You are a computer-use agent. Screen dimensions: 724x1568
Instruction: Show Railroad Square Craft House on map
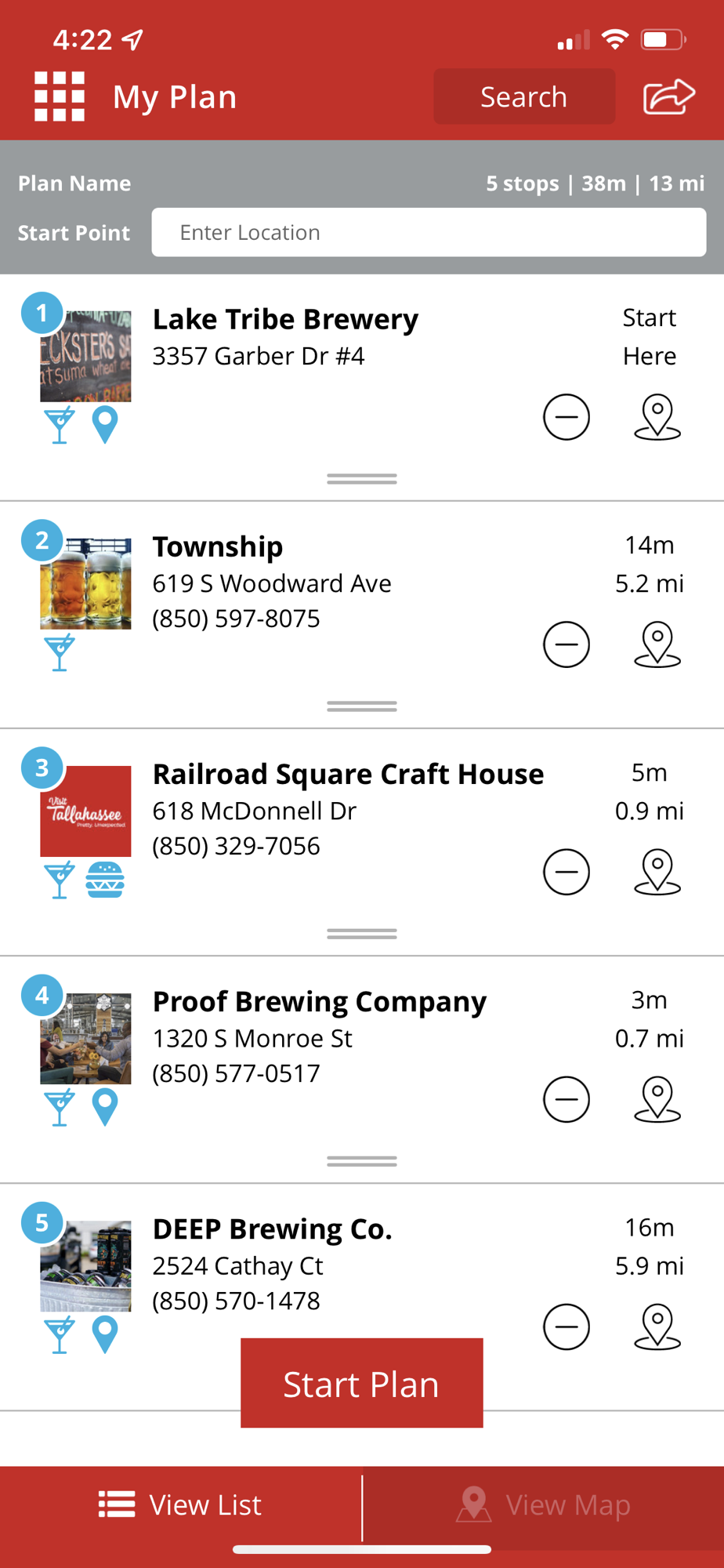pos(657,872)
